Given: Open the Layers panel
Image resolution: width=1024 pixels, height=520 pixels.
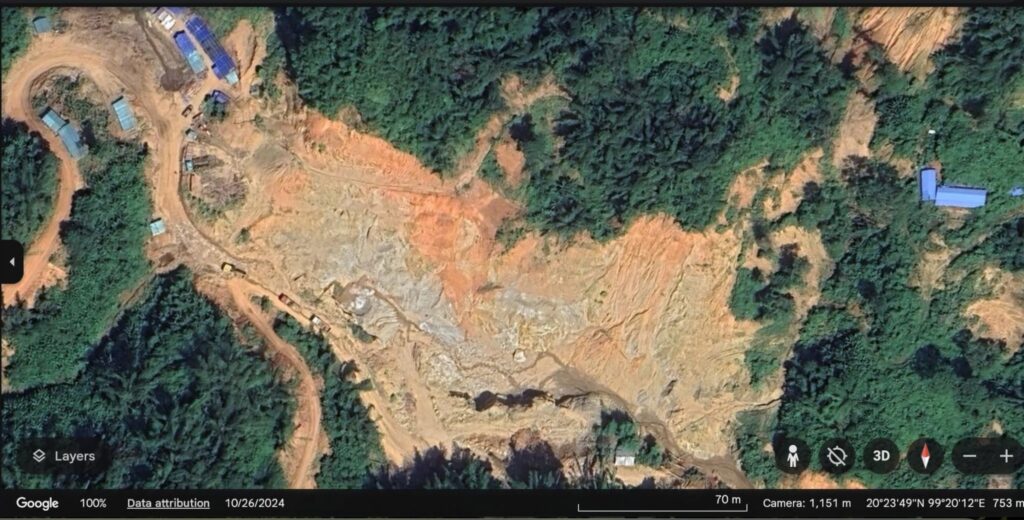Looking at the screenshot, I should pyautogui.click(x=64, y=456).
